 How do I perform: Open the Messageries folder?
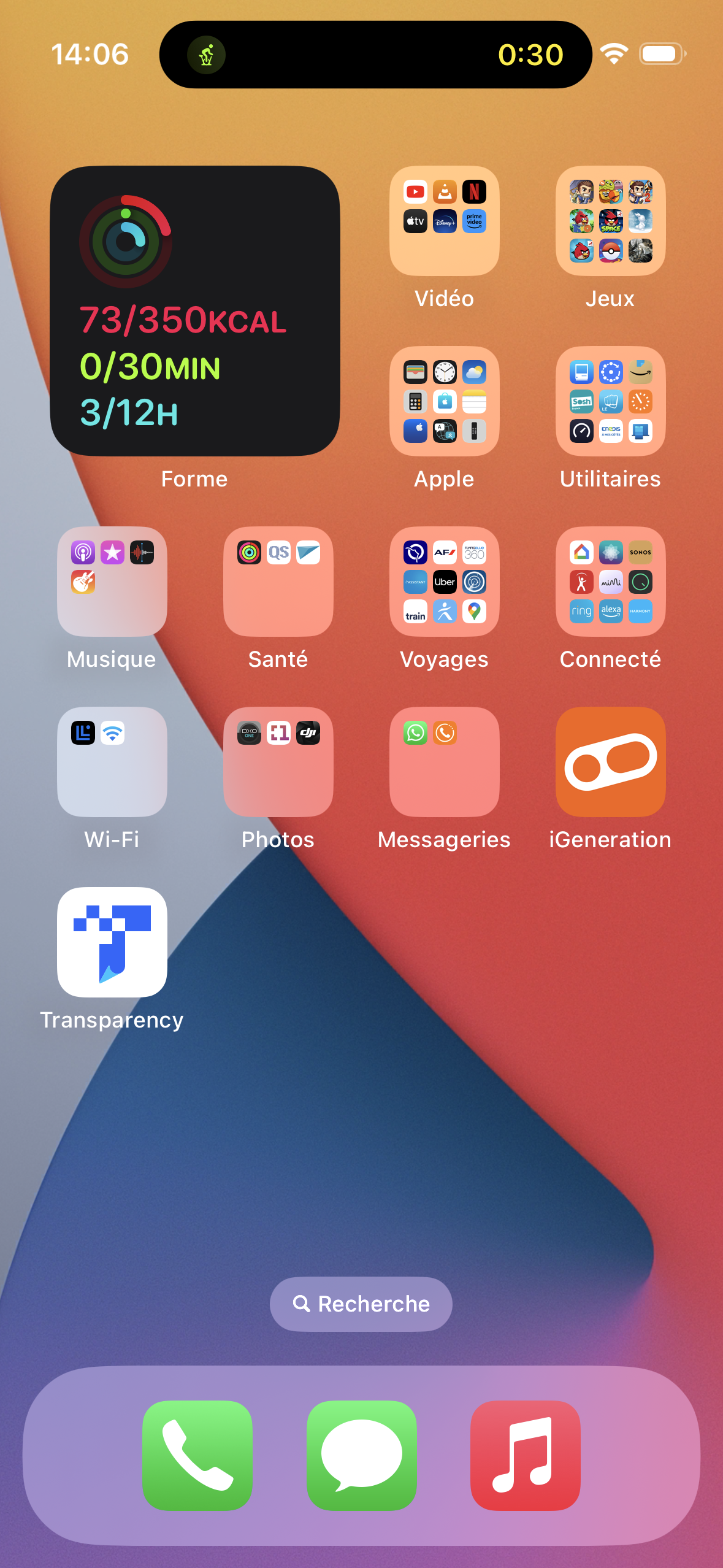pyautogui.click(x=445, y=762)
